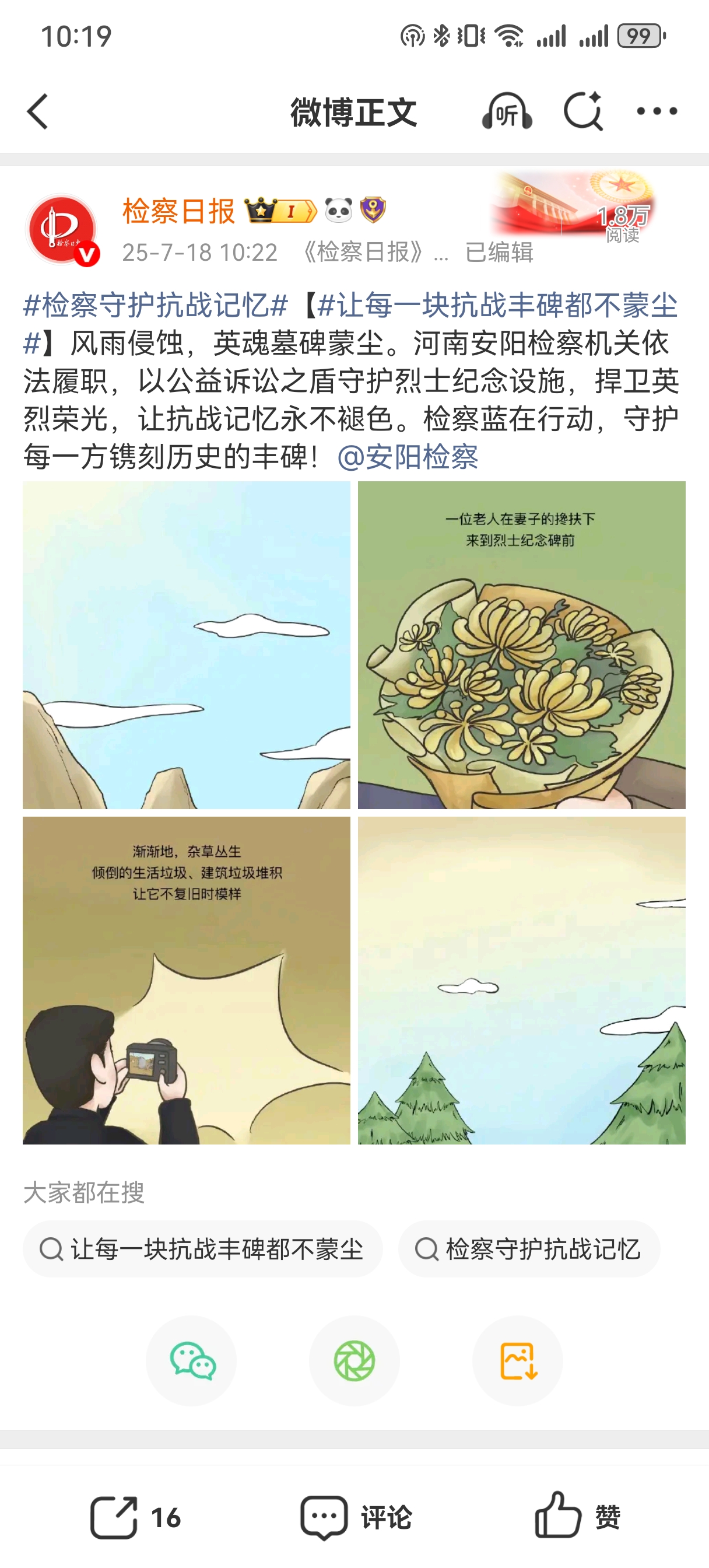
Task: Open the search icon in the top bar
Action: [583, 112]
